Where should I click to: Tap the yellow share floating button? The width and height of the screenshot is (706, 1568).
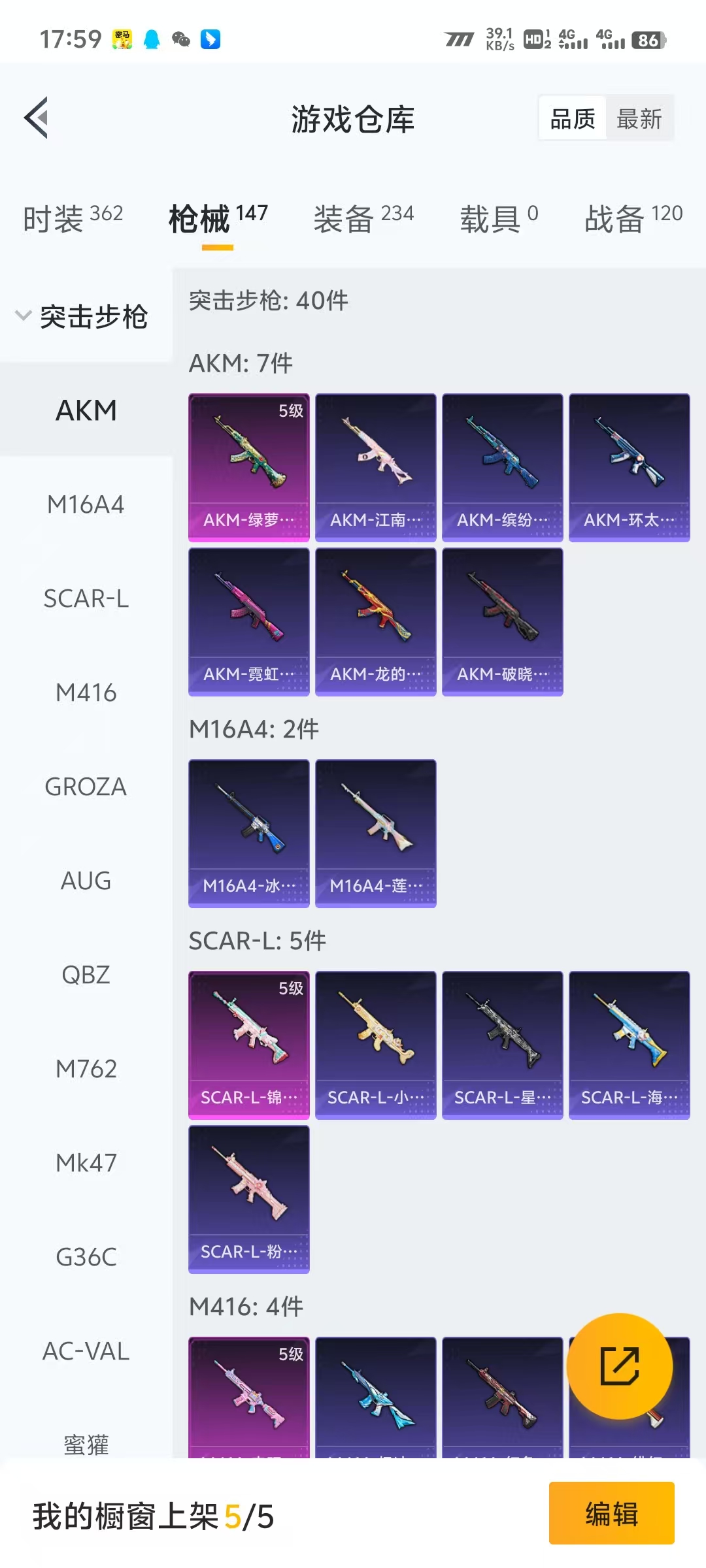[619, 1366]
